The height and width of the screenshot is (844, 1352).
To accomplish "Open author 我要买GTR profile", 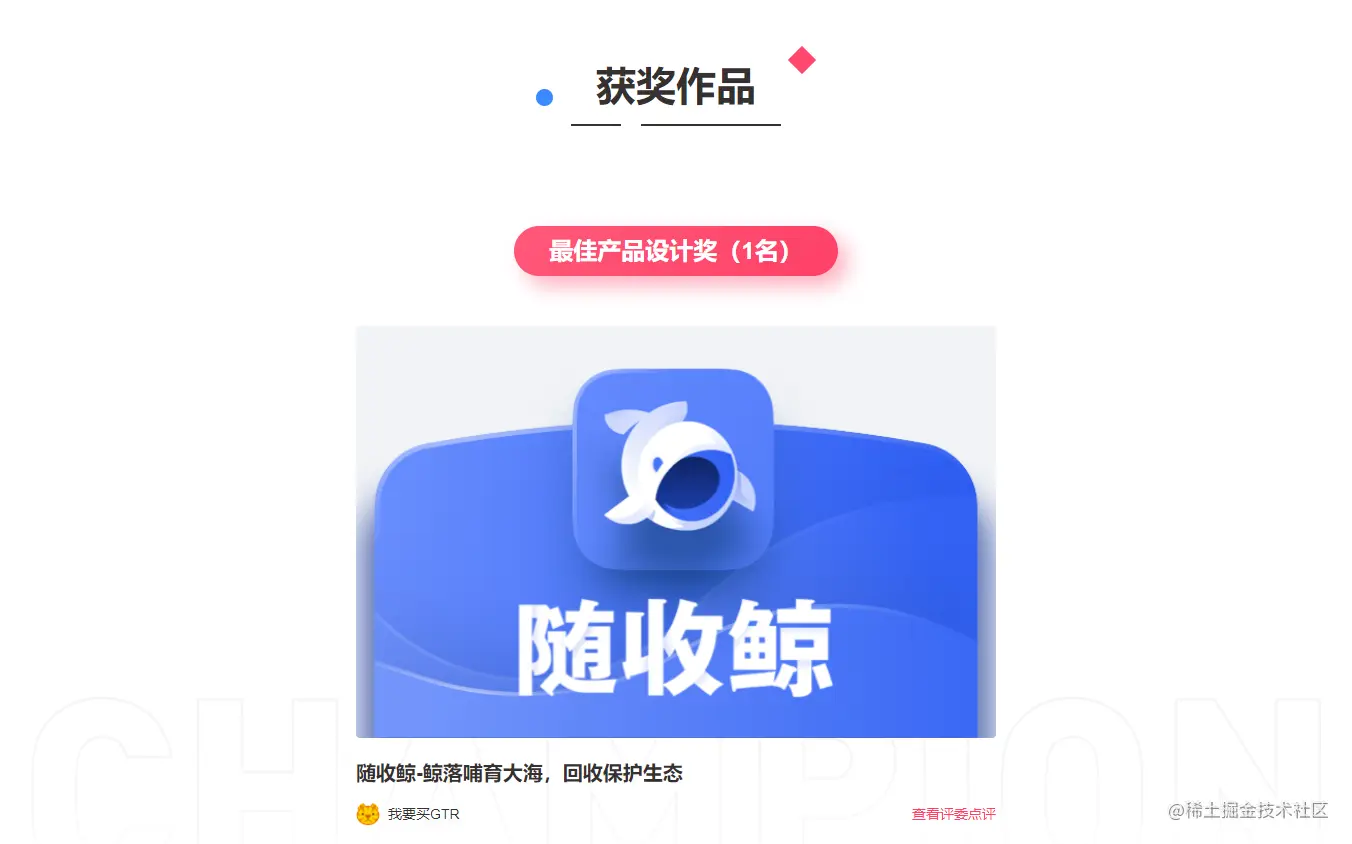I will 423,814.
